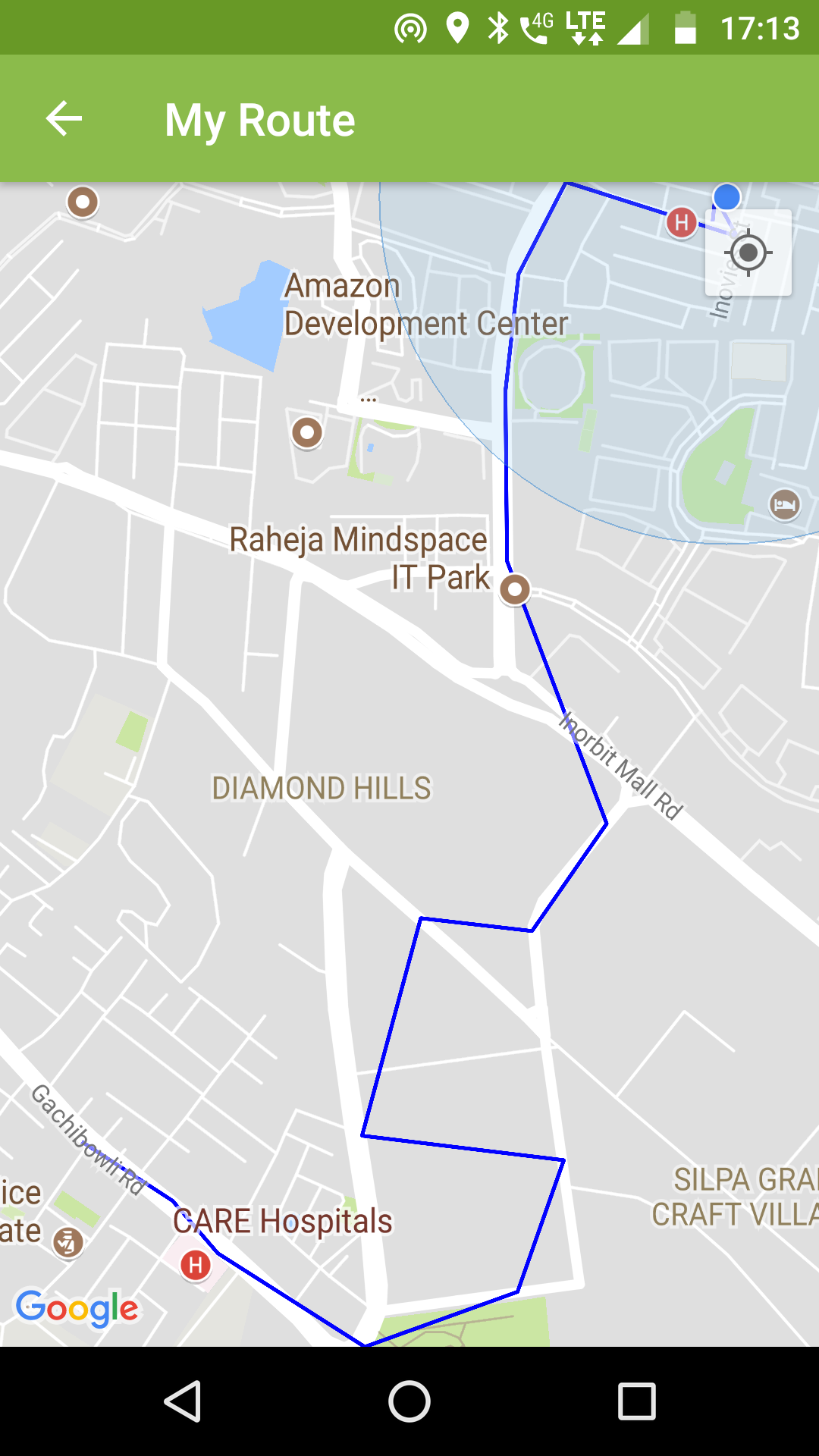Viewport: 819px width, 1456px height.
Task: Tap the Raheja Mindspace IT Park marker
Action: click(x=516, y=588)
